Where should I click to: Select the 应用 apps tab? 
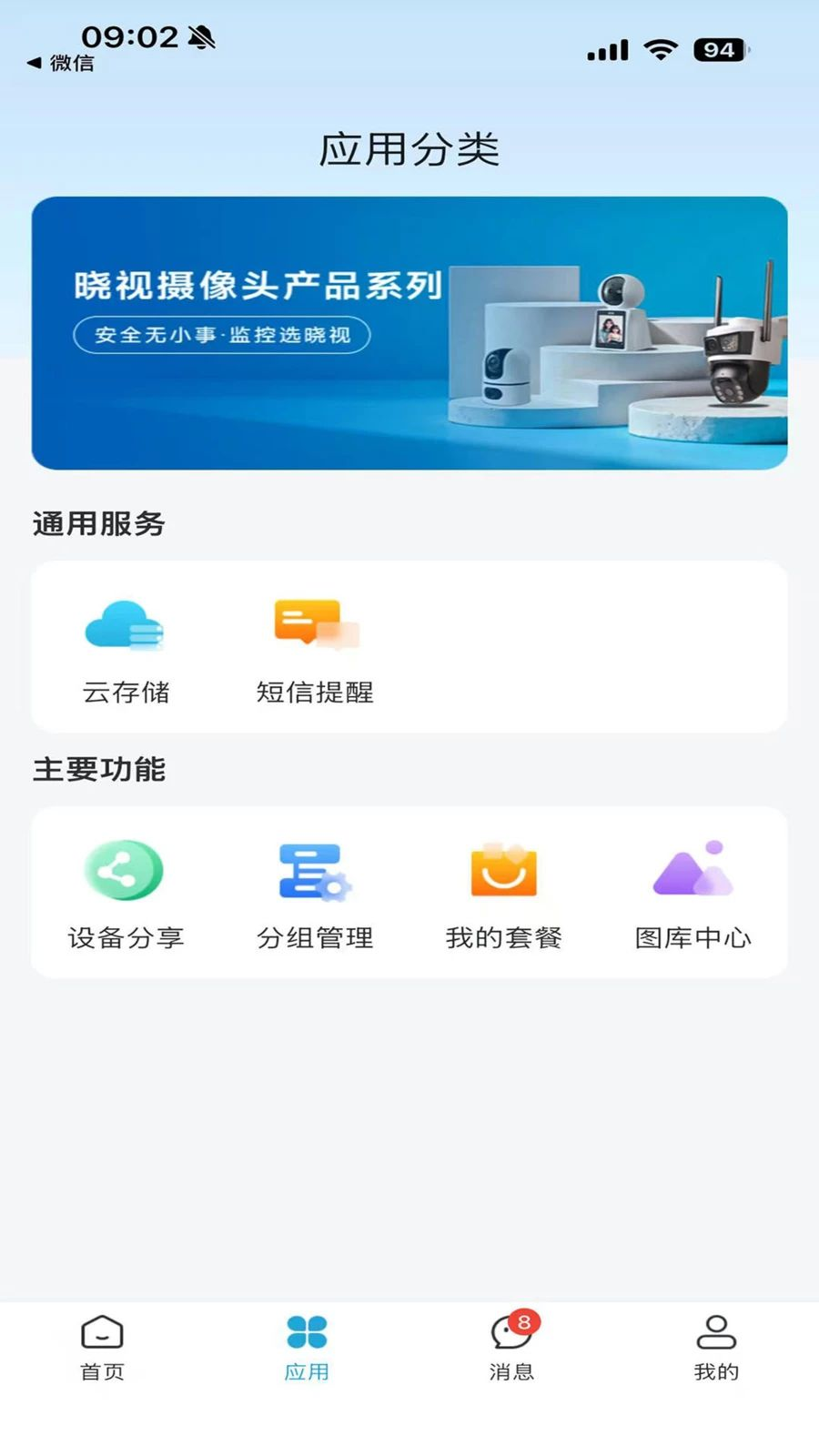pyautogui.click(x=307, y=1349)
